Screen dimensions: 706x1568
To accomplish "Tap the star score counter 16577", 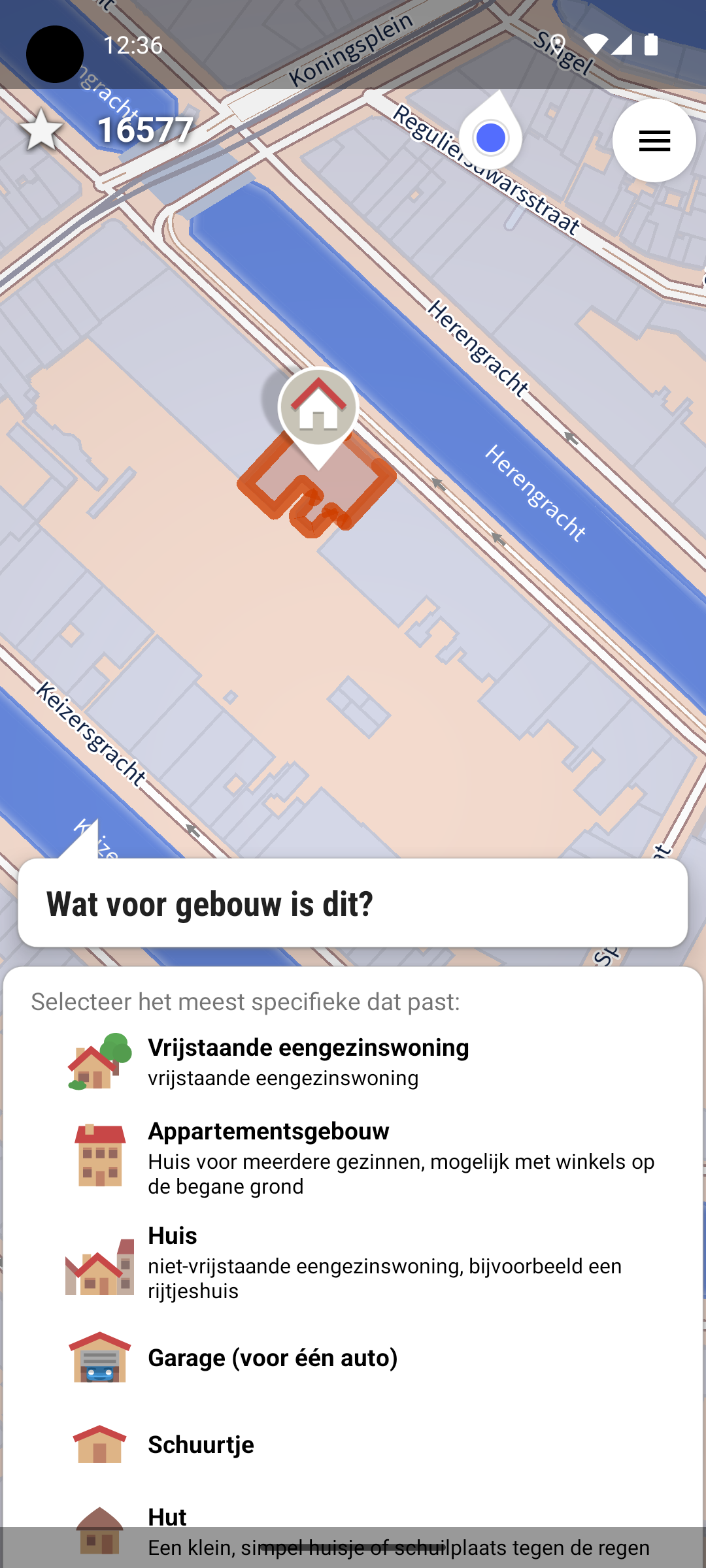I will [107, 129].
